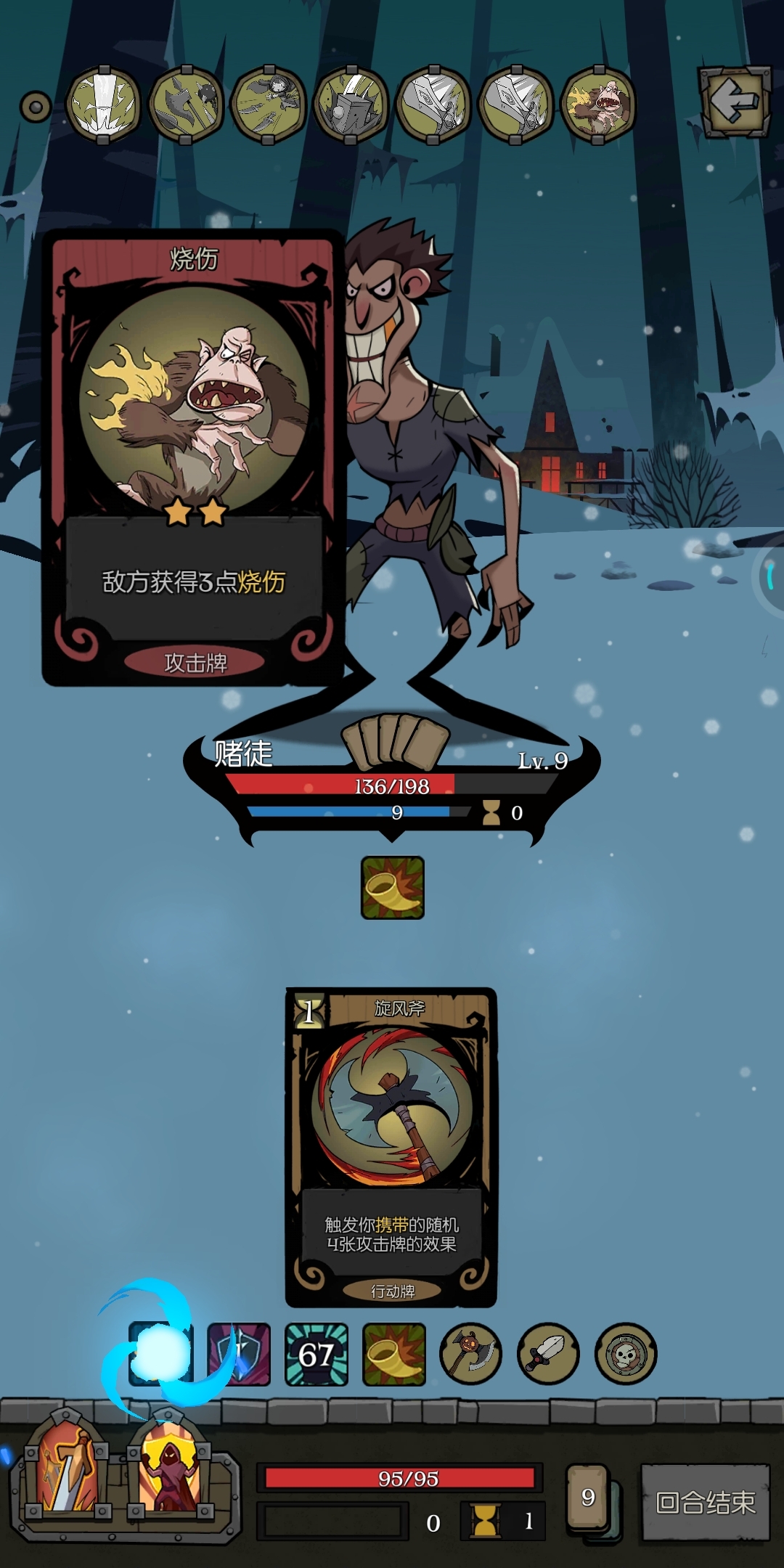The image size is (784, 1568).
Task: View the burning ape card in the enemy queue
Action: point(599,105)
